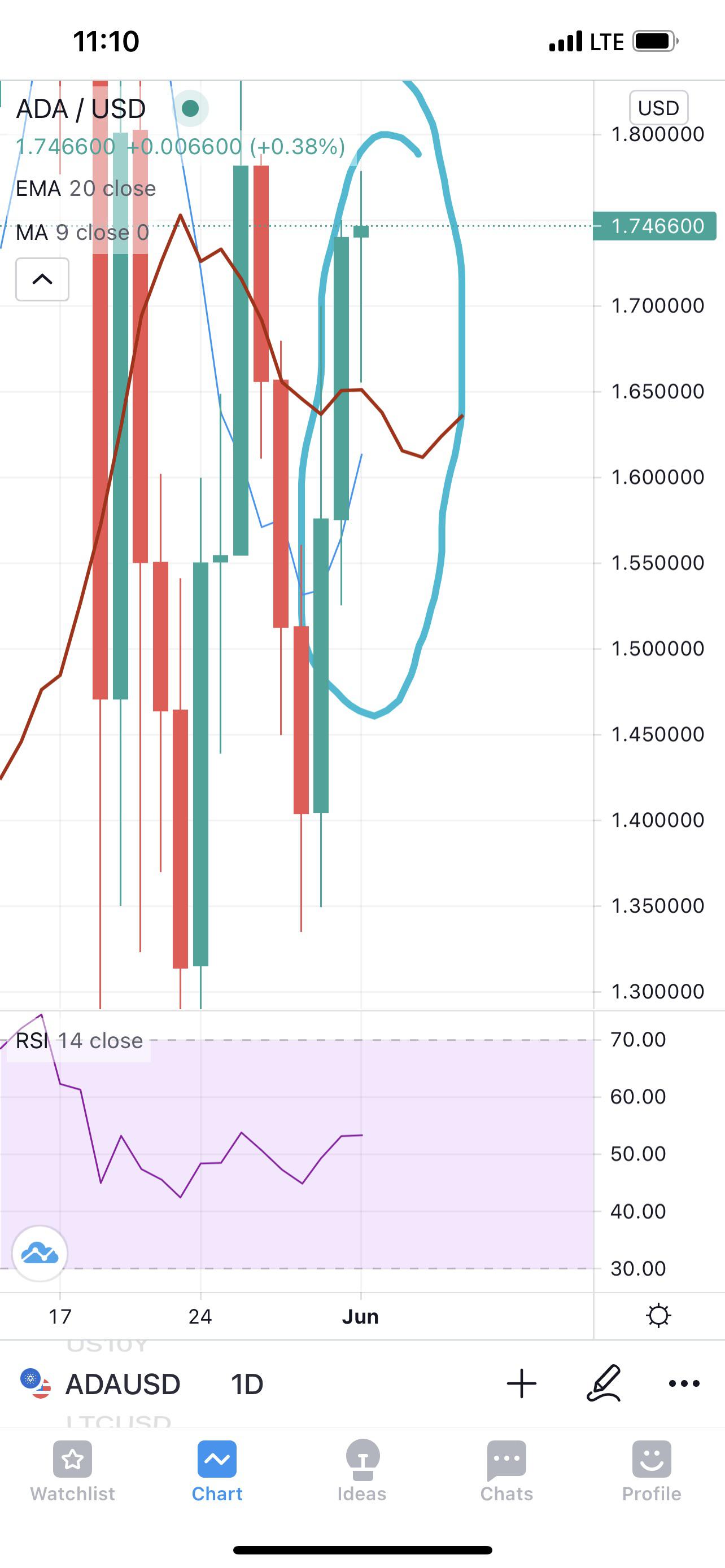Tap the cloud chart icon above the date axis

pos(40,1253)
